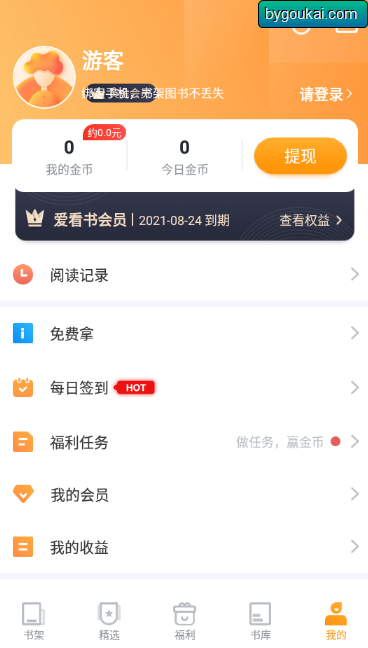Viewport: 368px width, 648px height.
Task: Open the 免费拿 row
Action: pos(184,334)
